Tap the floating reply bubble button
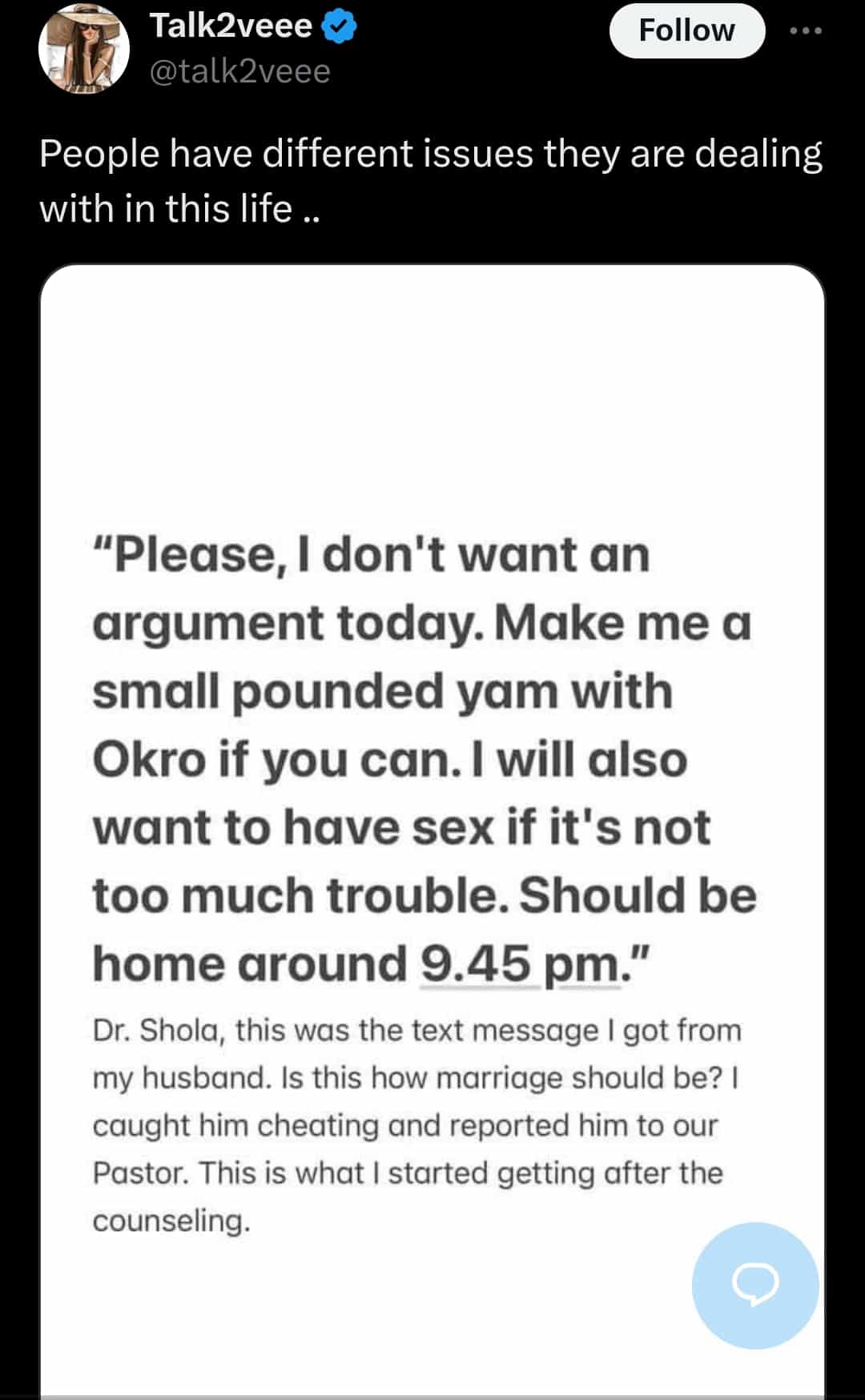865x1400 pixels. point(754,1285)
